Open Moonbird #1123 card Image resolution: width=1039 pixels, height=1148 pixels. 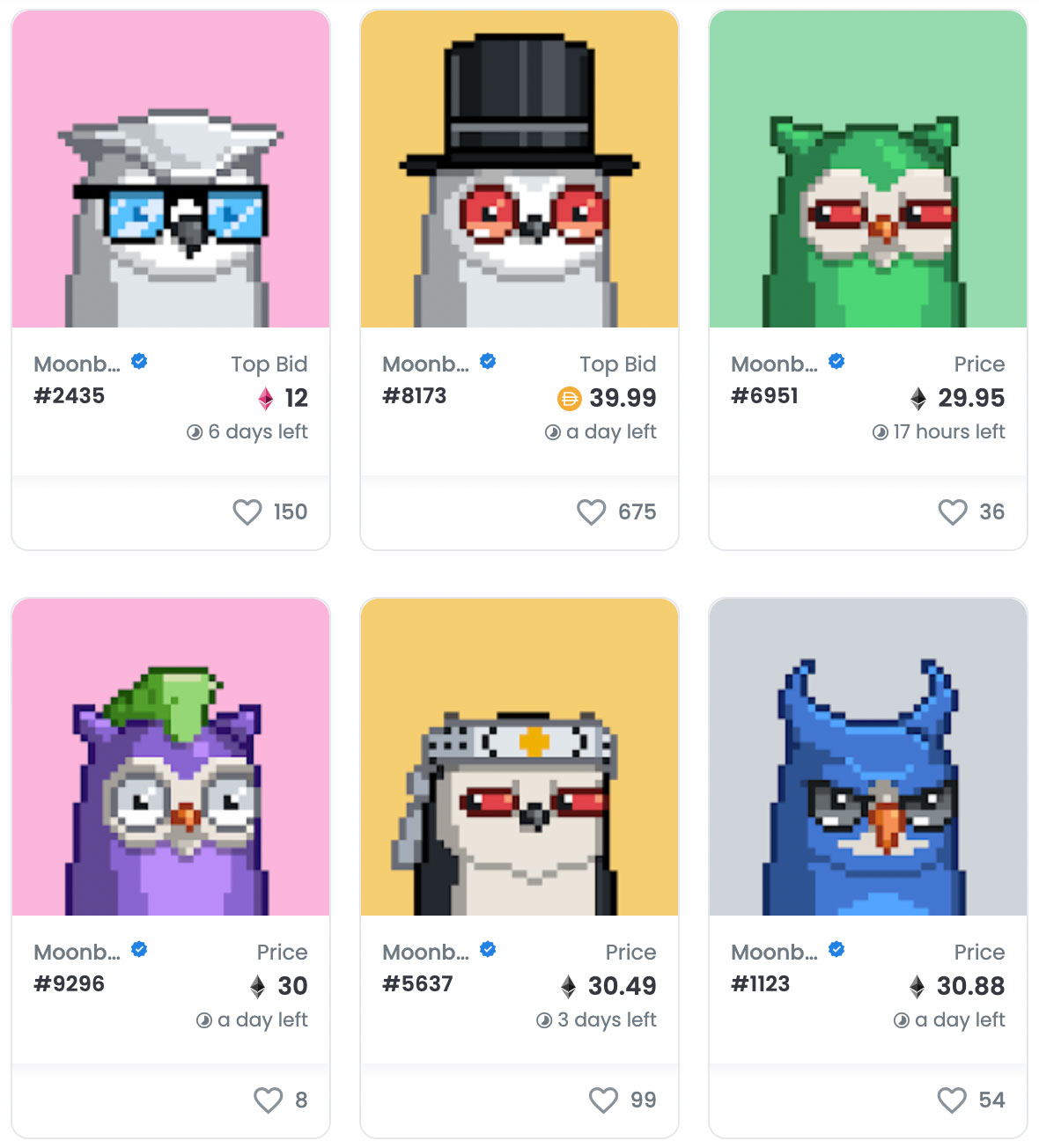[868, 758]
